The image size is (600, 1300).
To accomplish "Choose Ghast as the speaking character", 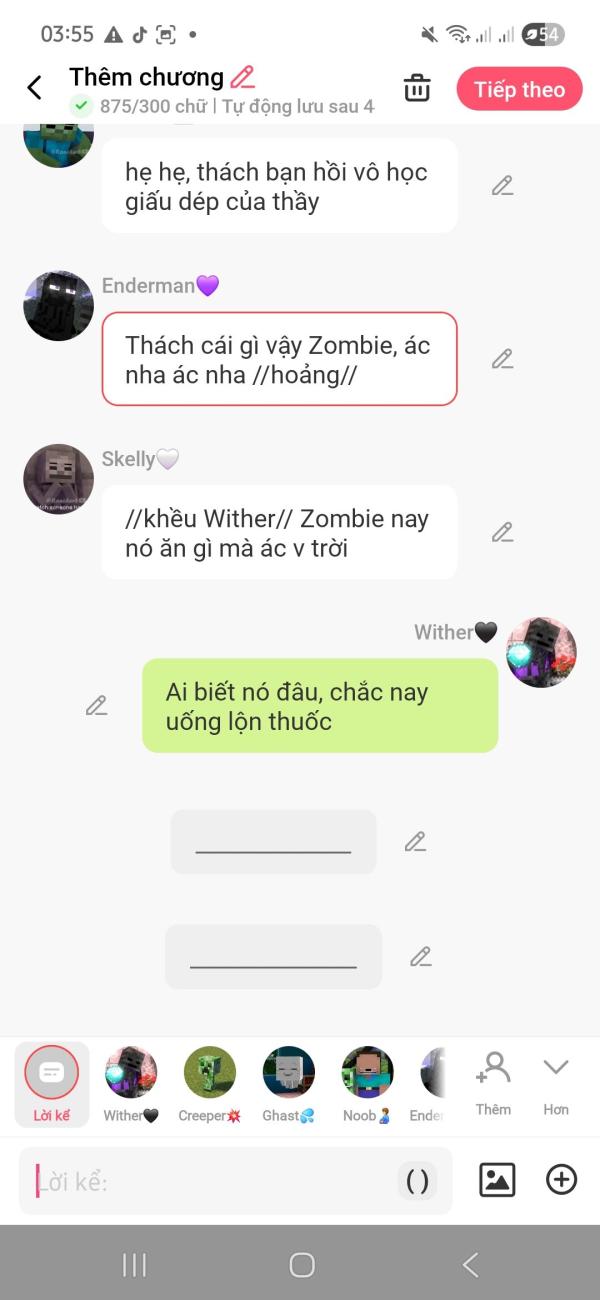I will click(288, 1084).
